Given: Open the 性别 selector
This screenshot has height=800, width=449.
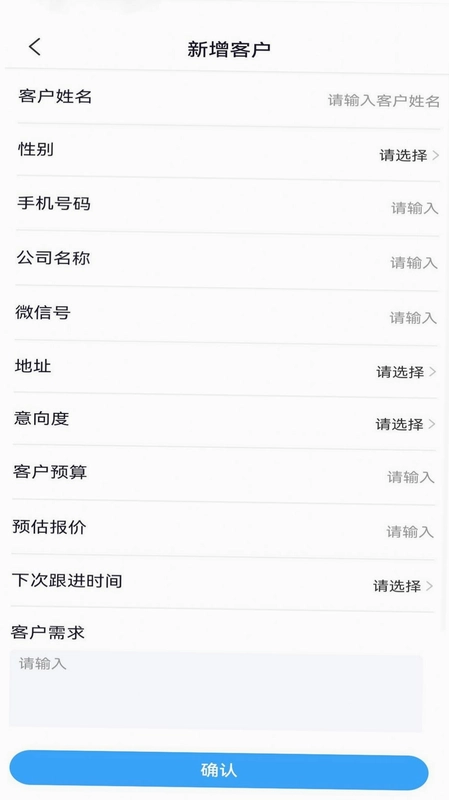Looking at the screenshot, I should pos(228,153).
